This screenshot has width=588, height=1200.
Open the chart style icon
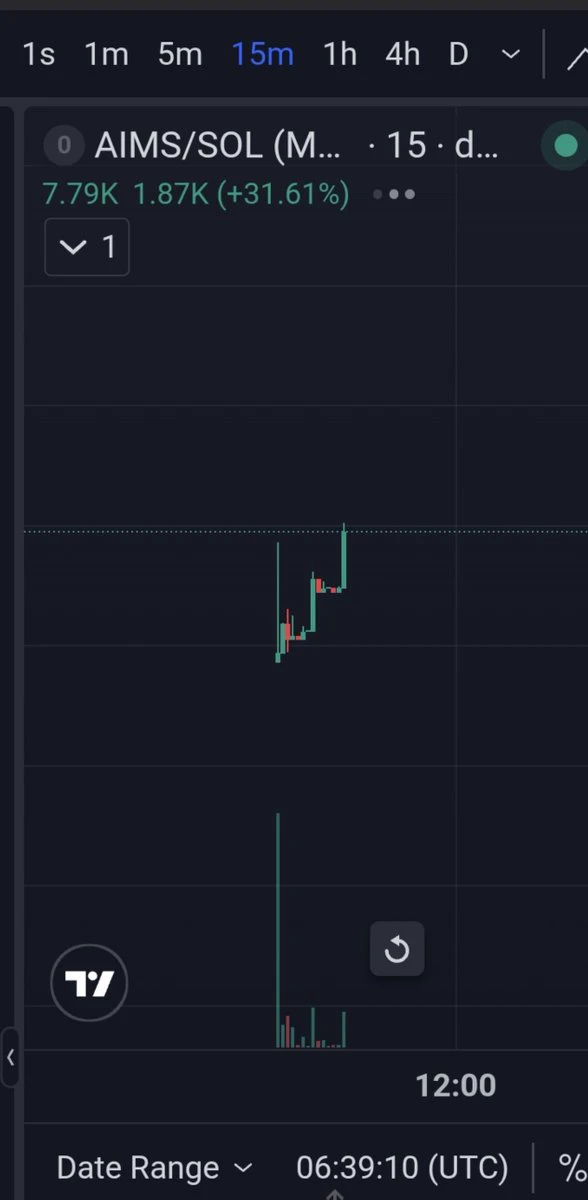576,54
